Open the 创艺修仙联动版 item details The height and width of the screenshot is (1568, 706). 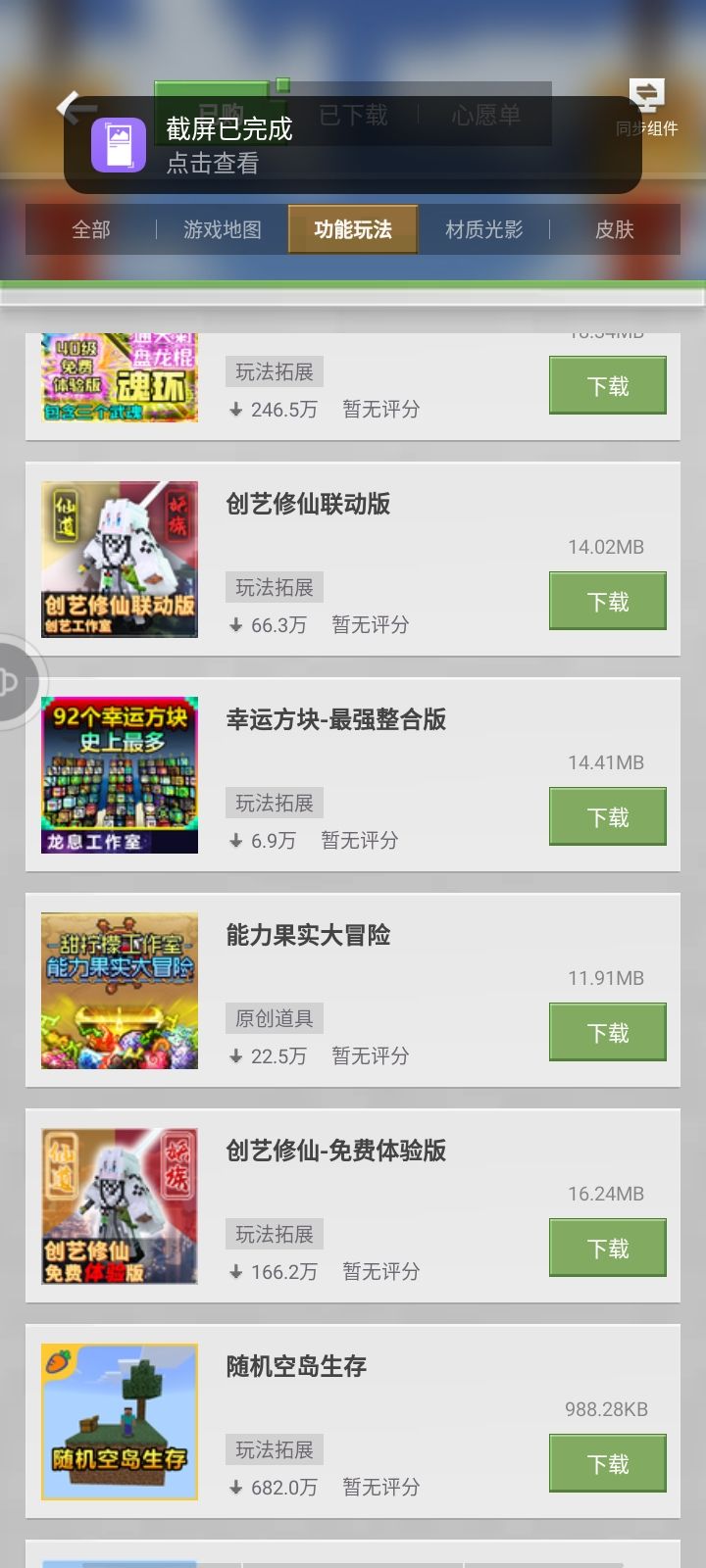pos(353,560)
